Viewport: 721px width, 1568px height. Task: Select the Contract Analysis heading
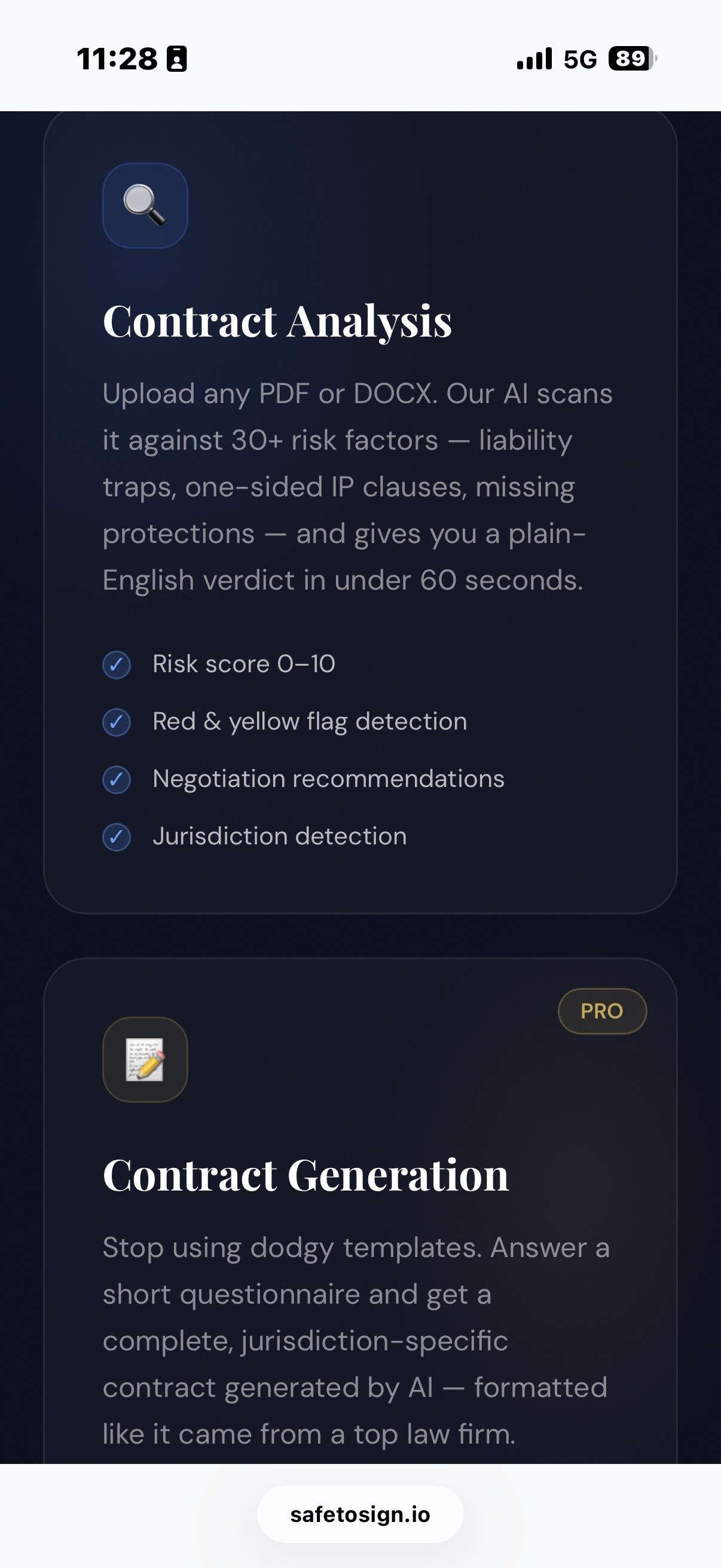278,321
